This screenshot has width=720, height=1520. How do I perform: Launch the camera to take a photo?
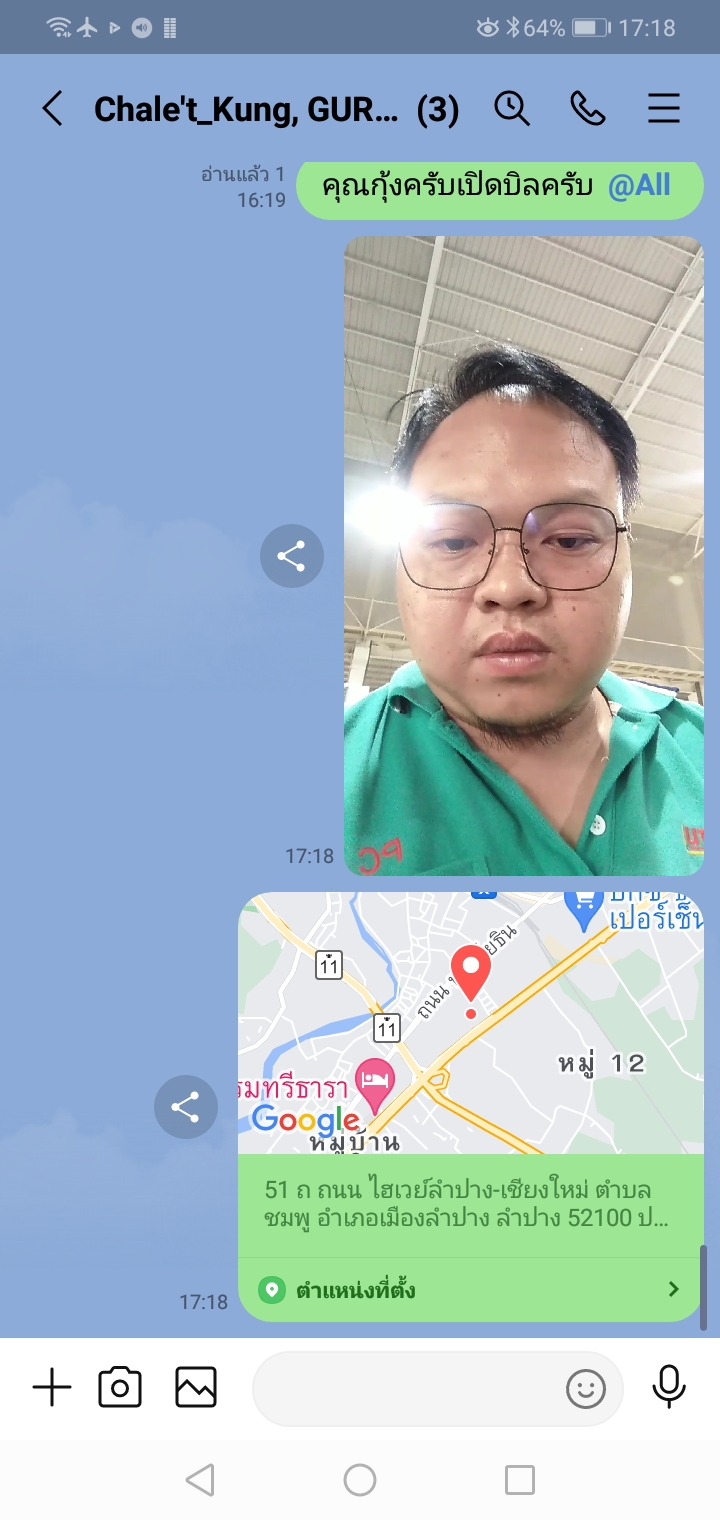point(120,1388)
